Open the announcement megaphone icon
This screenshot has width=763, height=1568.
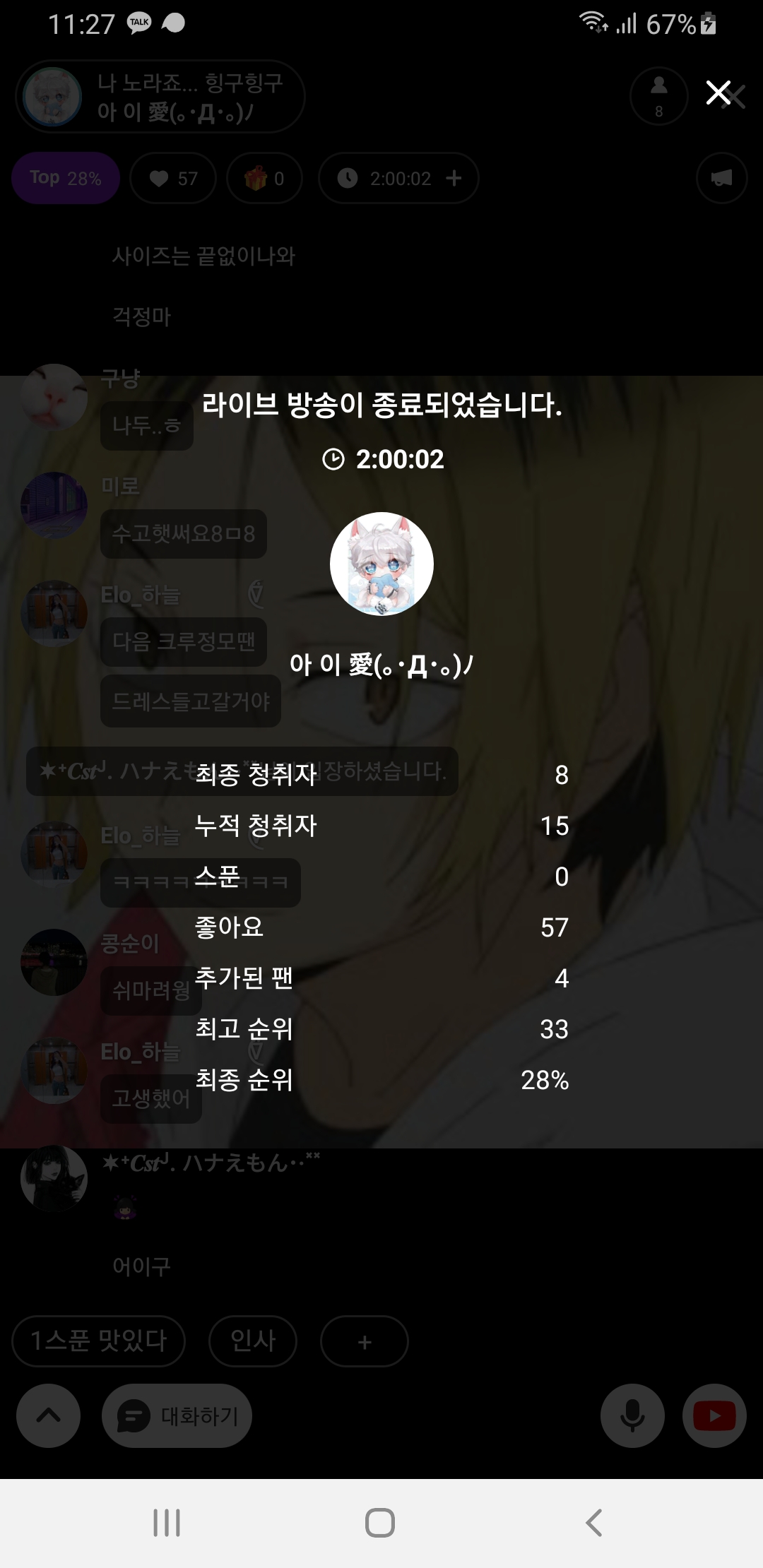[721, 178]
